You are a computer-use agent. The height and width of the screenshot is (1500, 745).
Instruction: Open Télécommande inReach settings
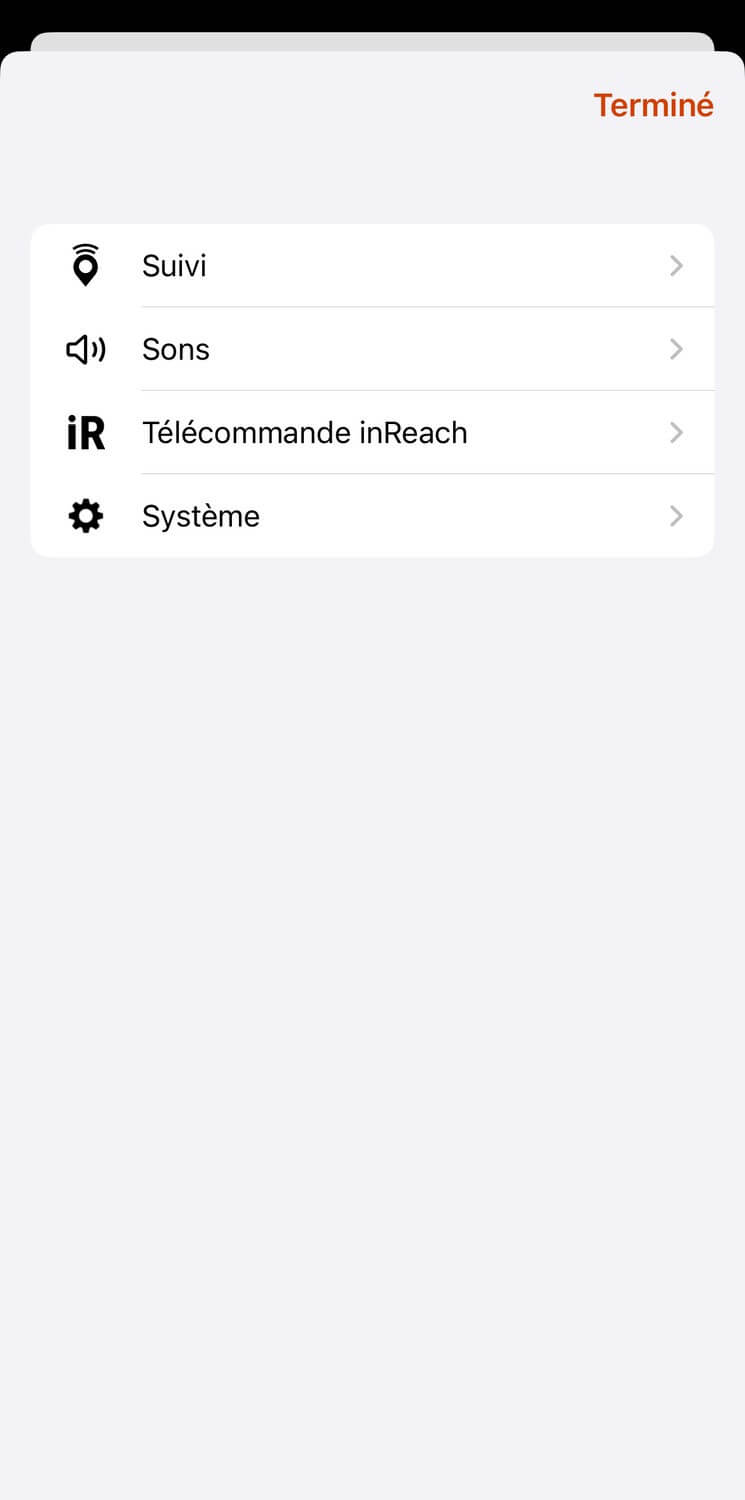372,433
